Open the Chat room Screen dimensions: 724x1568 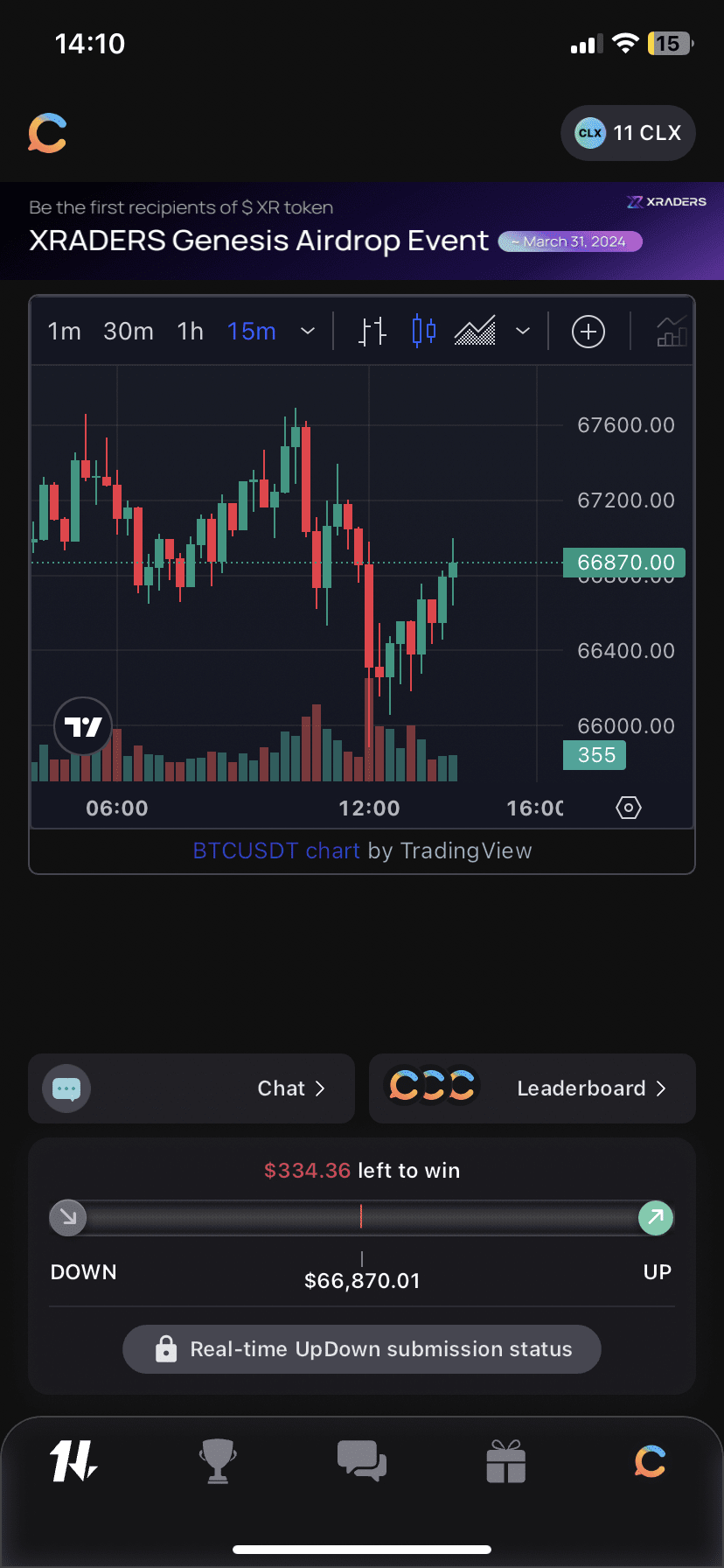pos(191,1088)
